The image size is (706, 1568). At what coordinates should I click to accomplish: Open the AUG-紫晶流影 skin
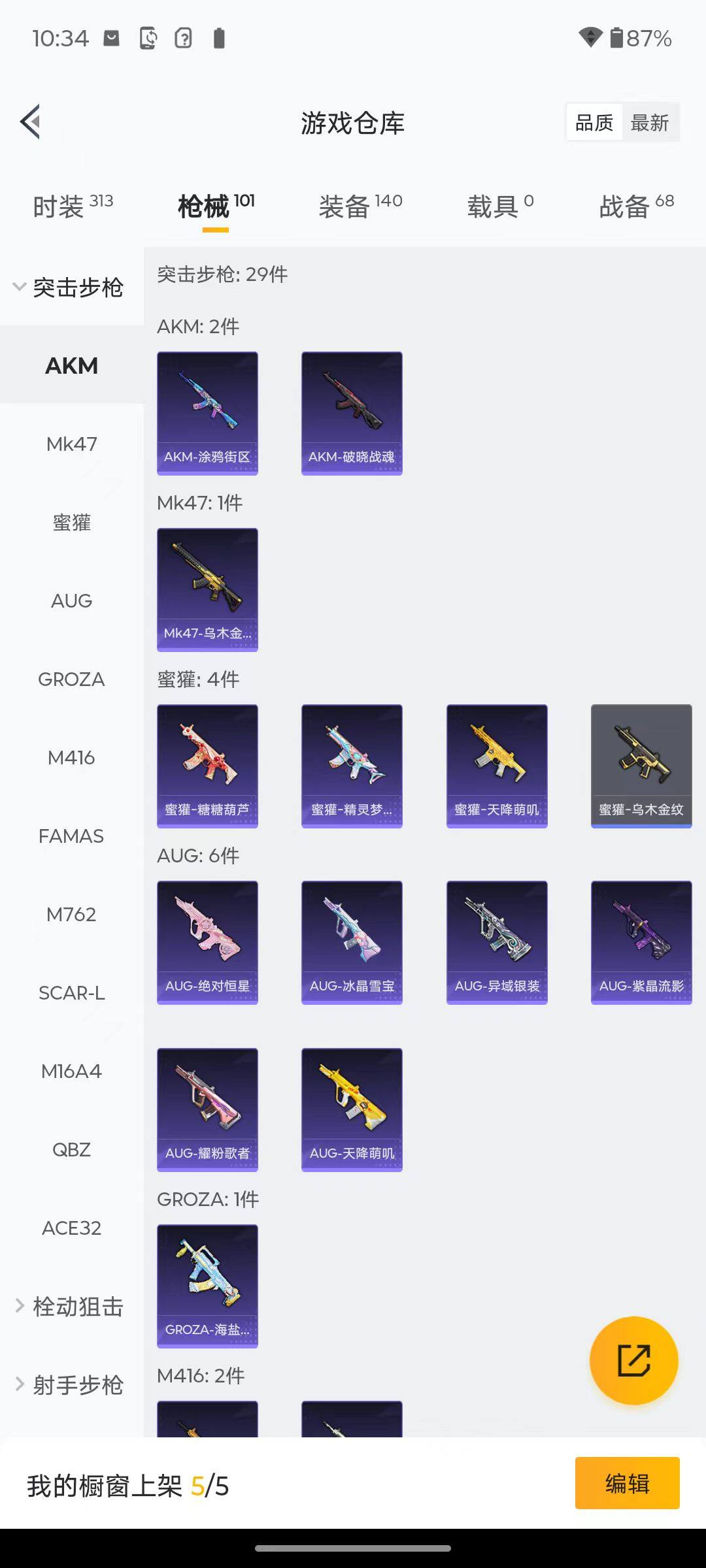pyautogui.click(x=641, y=942)
